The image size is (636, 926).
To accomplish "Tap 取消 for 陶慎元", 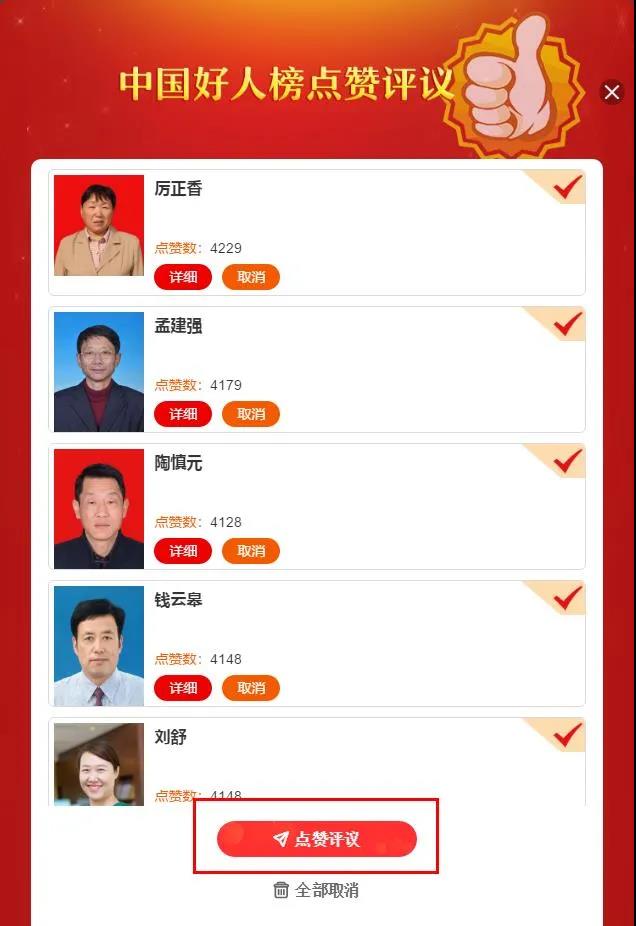I will (x=251, y=551).
